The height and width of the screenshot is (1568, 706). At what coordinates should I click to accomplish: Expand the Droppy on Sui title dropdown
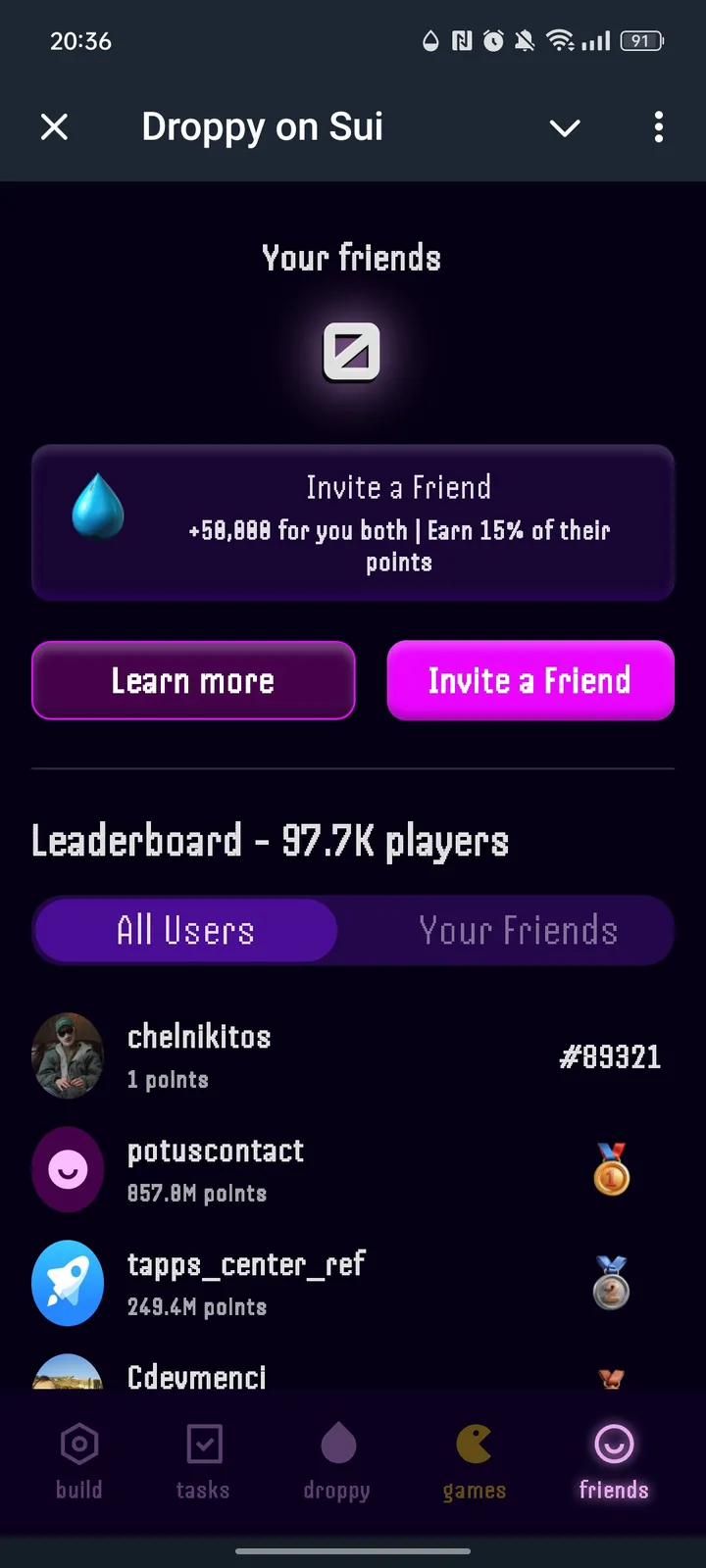click(565, 127)
